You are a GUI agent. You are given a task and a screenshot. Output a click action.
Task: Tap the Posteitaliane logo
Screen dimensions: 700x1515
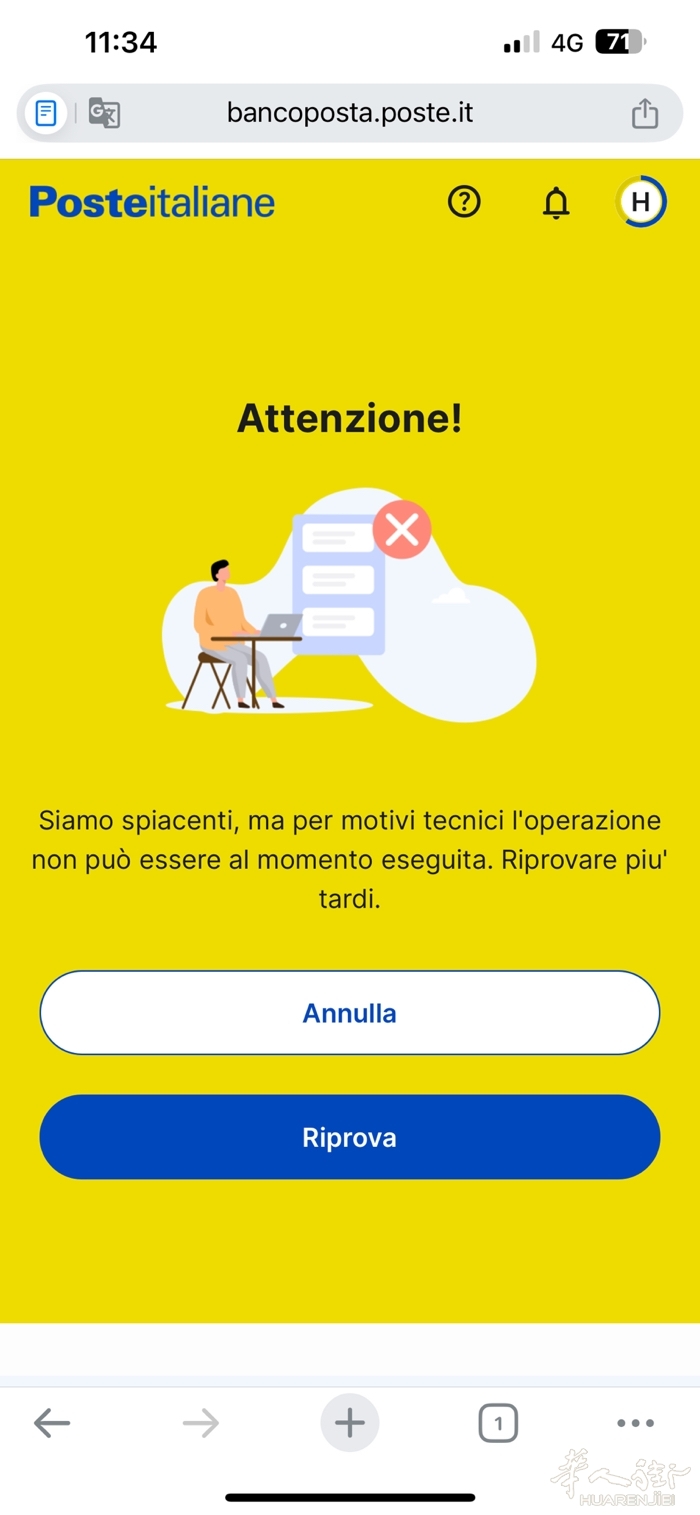152,202
